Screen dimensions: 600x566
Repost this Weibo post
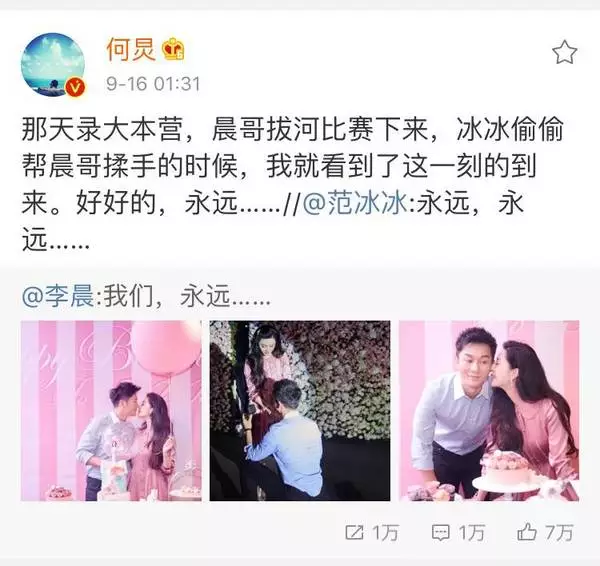pyautogui.click(x=370, y=535)
